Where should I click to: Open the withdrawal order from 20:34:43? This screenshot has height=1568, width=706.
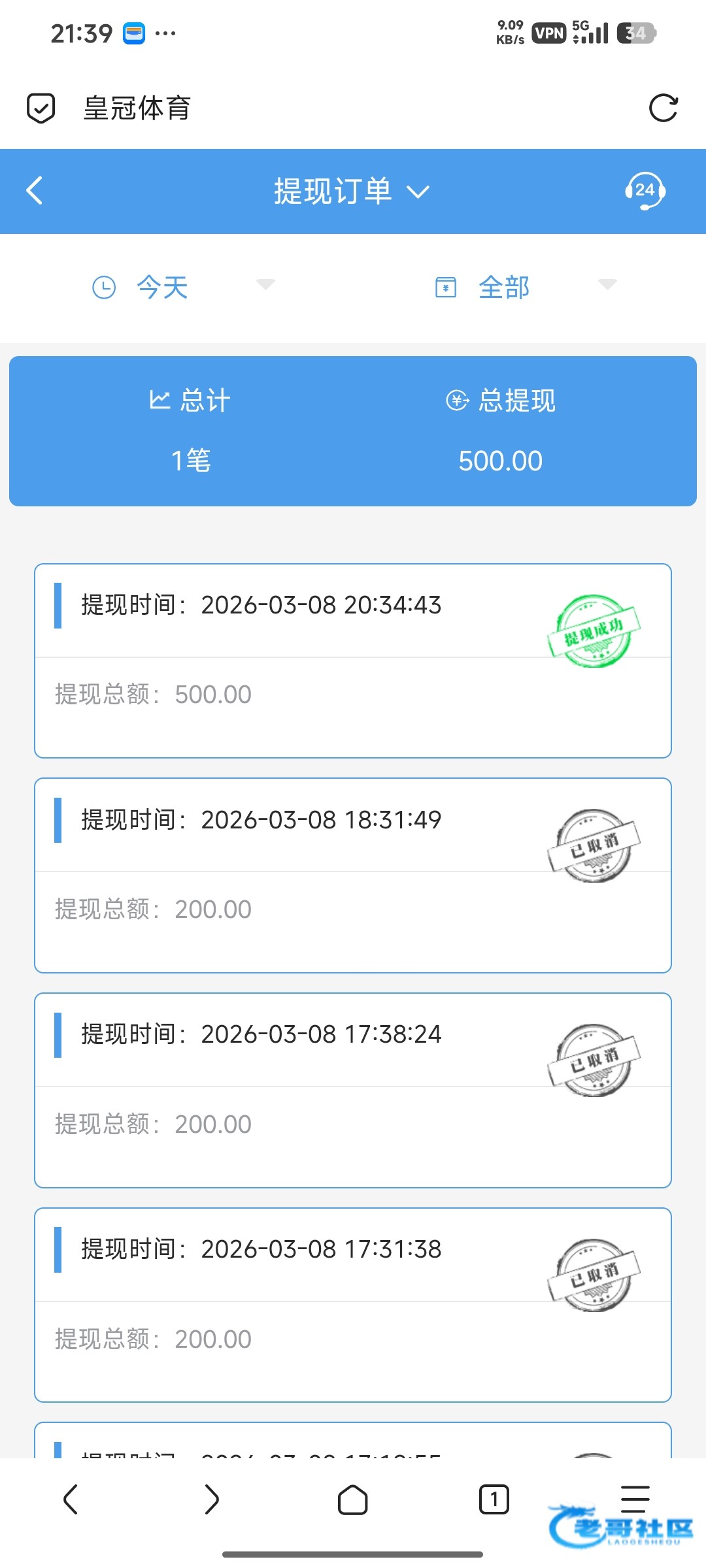click(353, 660)
